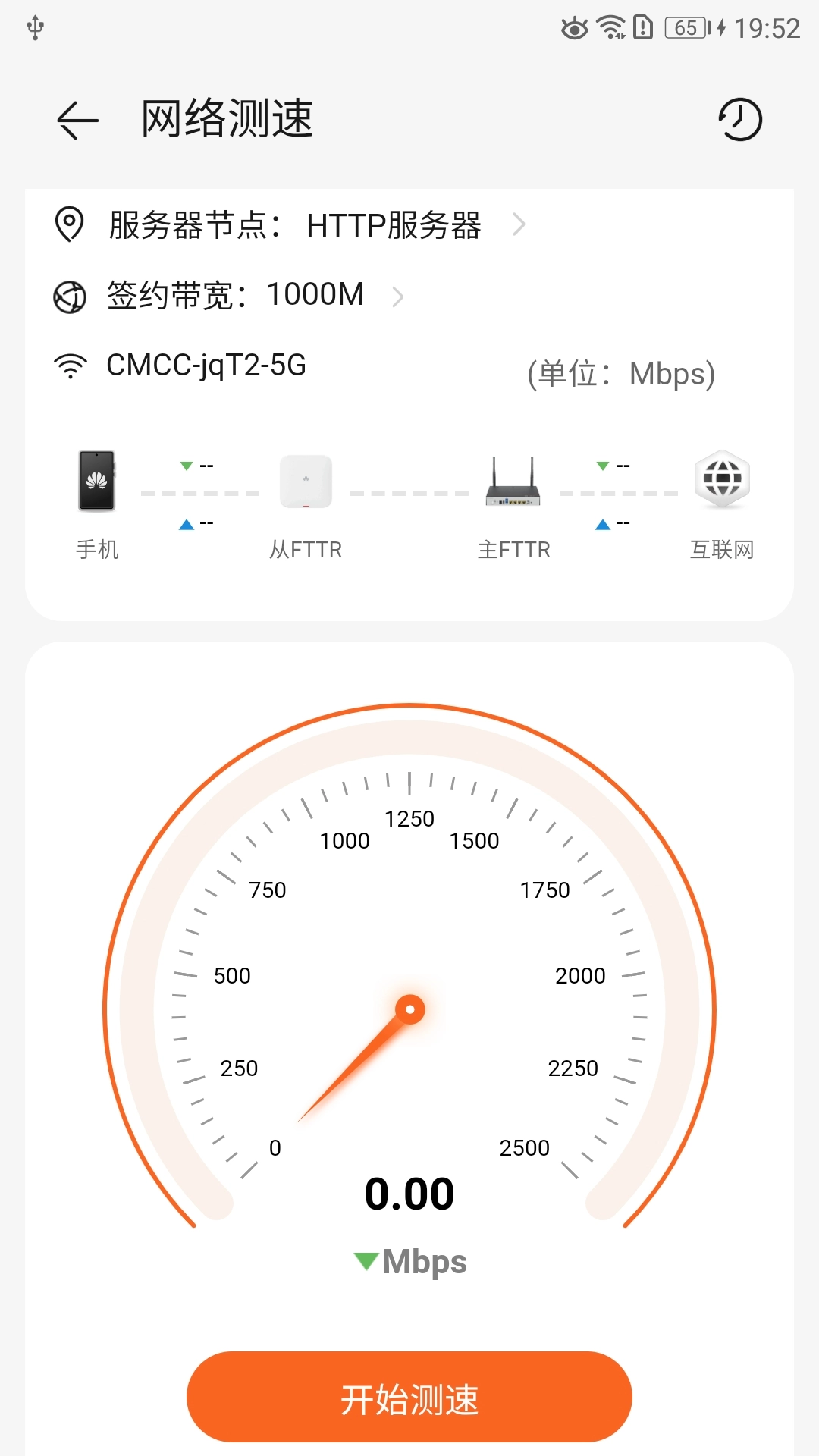This screenshot has height=1456, width=819.
Task: Open speed test history
Action: [x=739, y=120]
